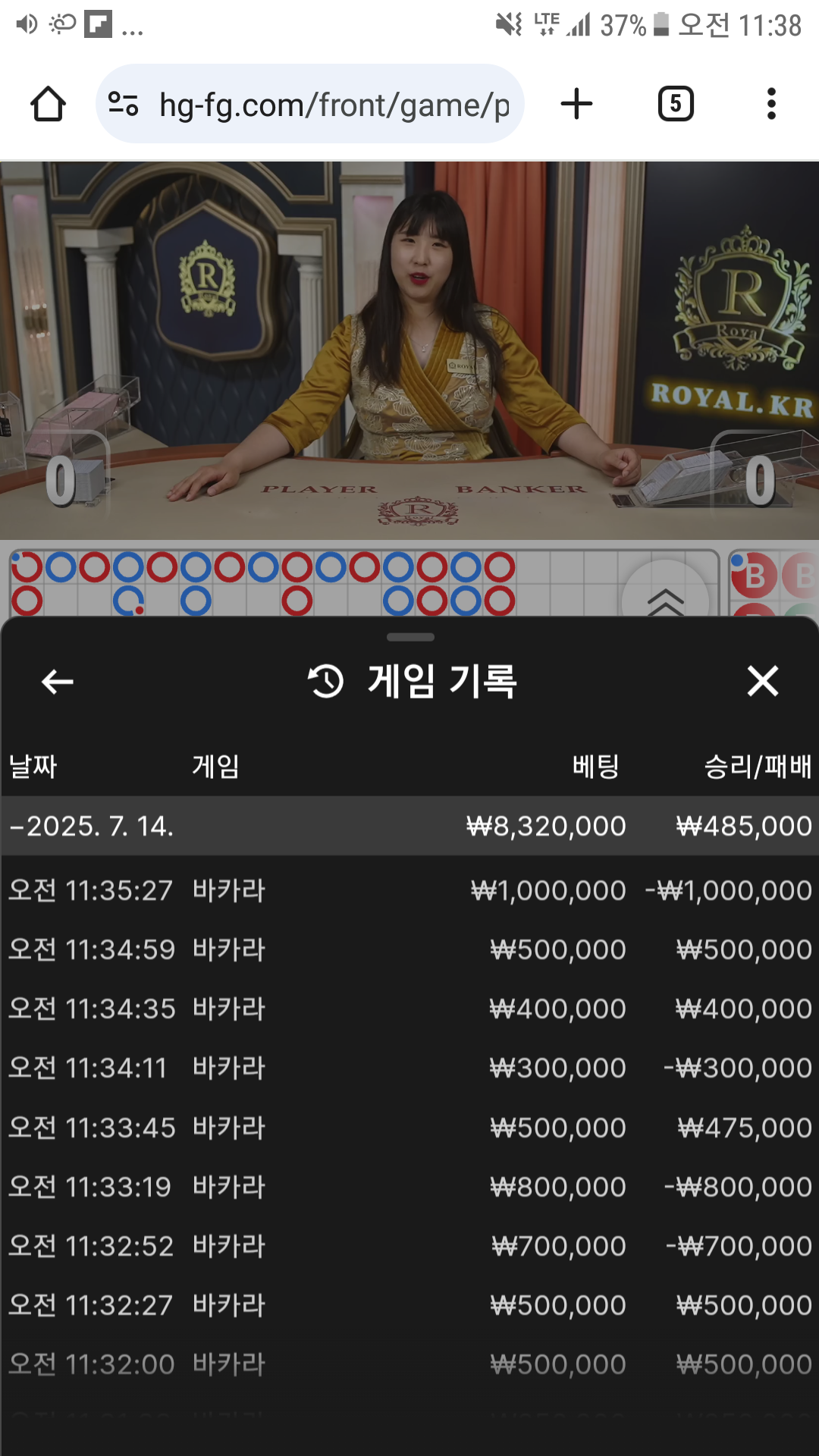Image resolution: width=819 pixels, height=1456 pixels.
Task: Open browser home page
Action: (x=48, y=104)
